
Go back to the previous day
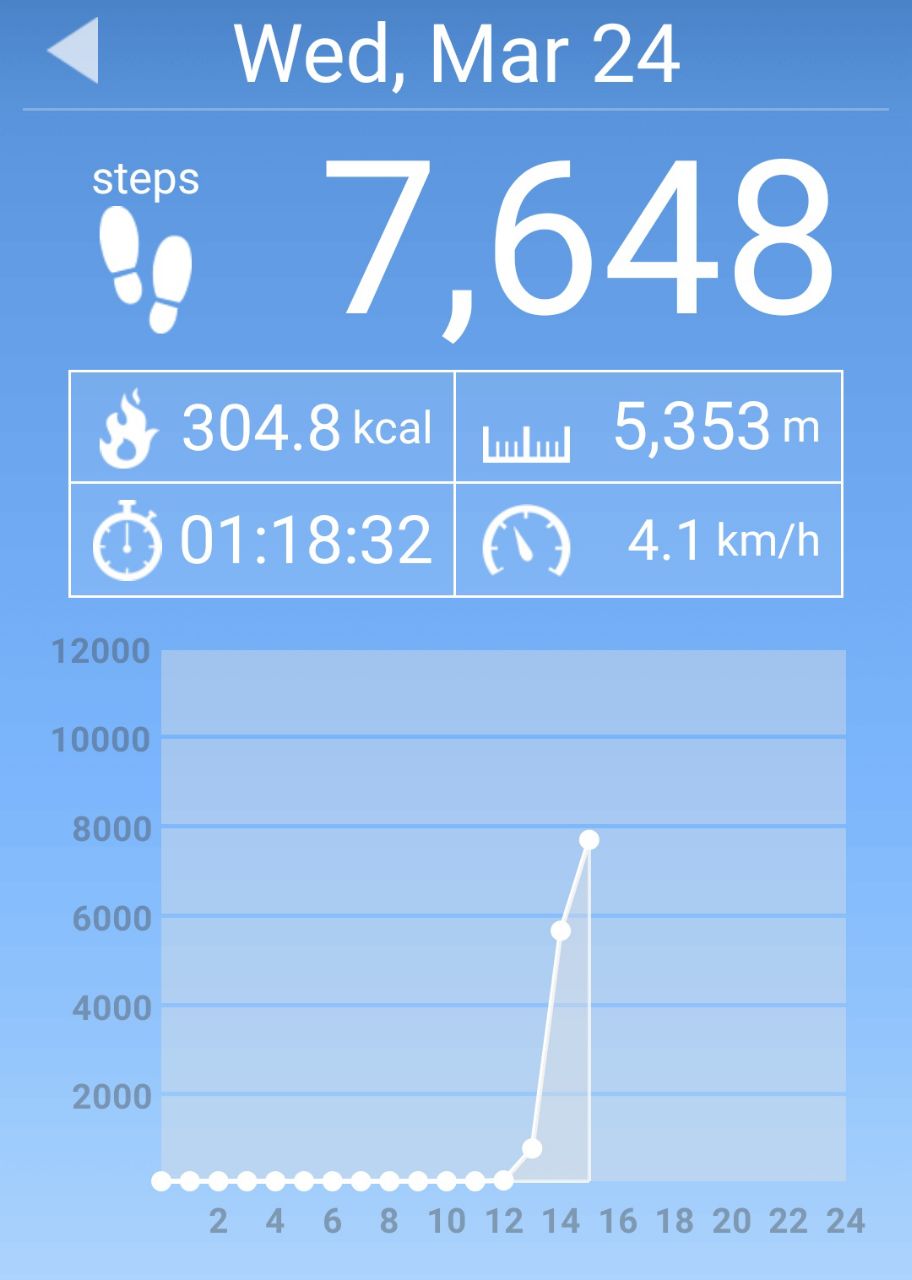[x=74, y=50]
